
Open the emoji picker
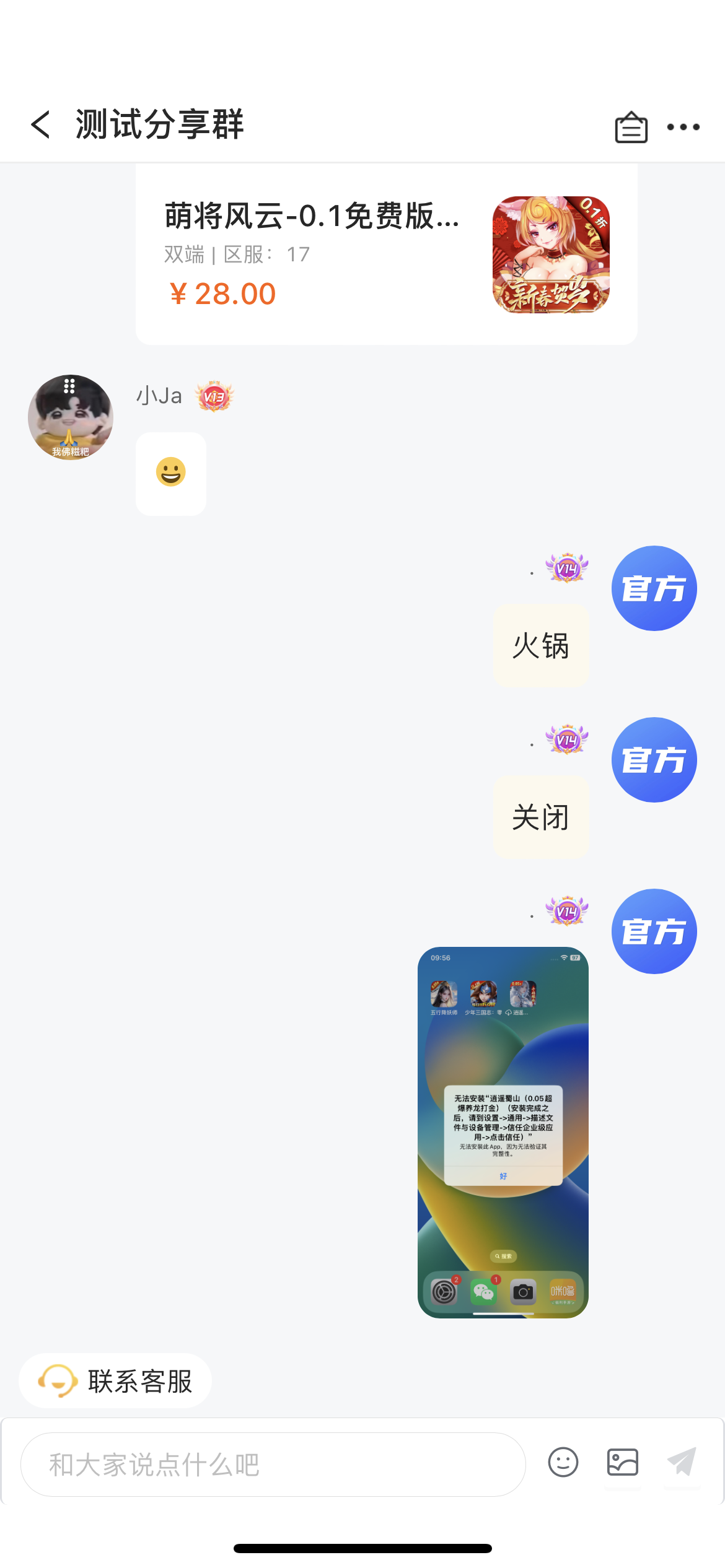coord(563,1463)
